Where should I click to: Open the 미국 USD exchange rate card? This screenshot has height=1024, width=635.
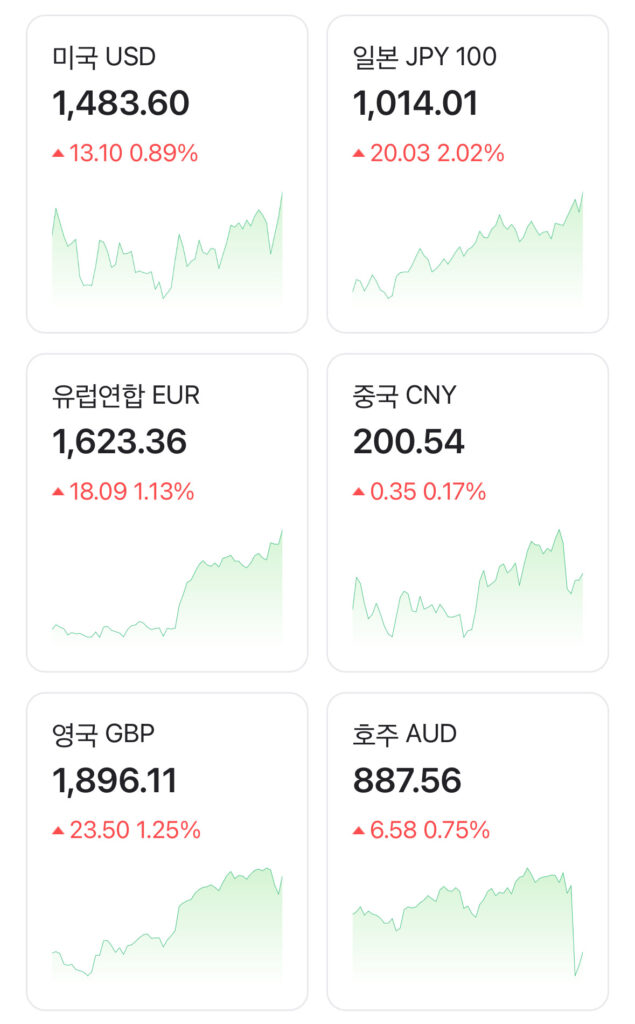pos(167,174)
